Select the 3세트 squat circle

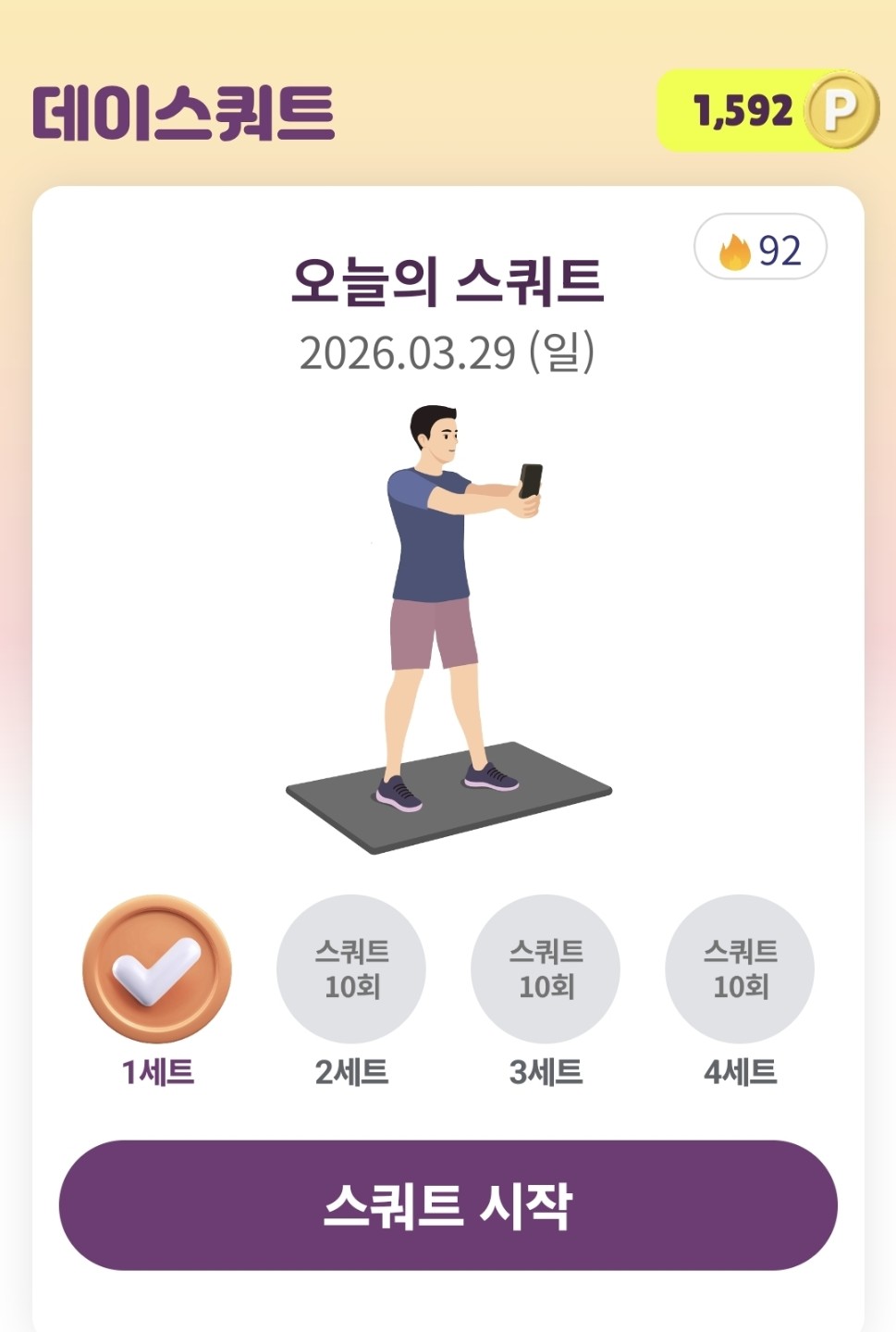546,968
